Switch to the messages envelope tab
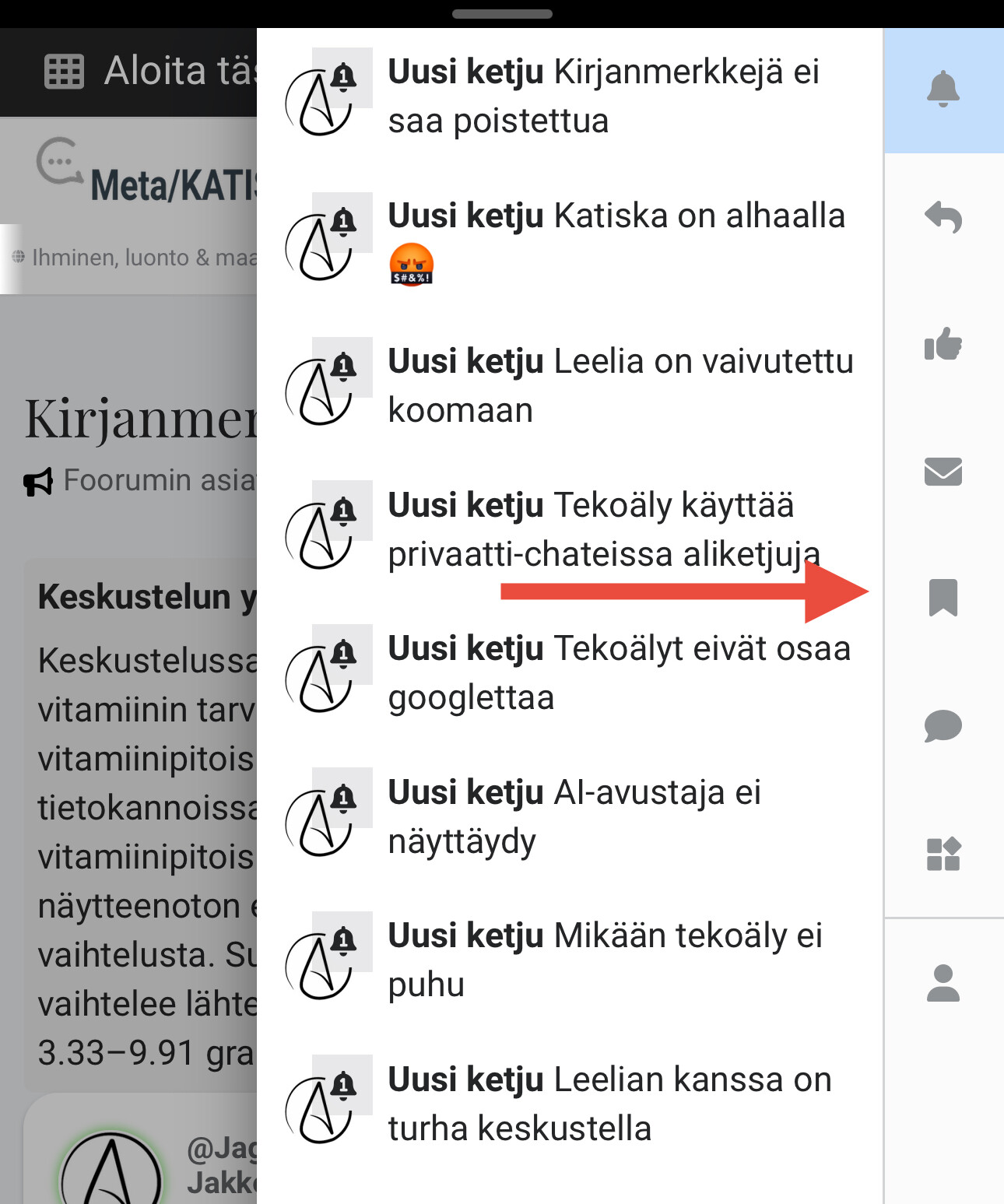Viewport: 1004px width, 1204px height. click(x=943, y=472)
